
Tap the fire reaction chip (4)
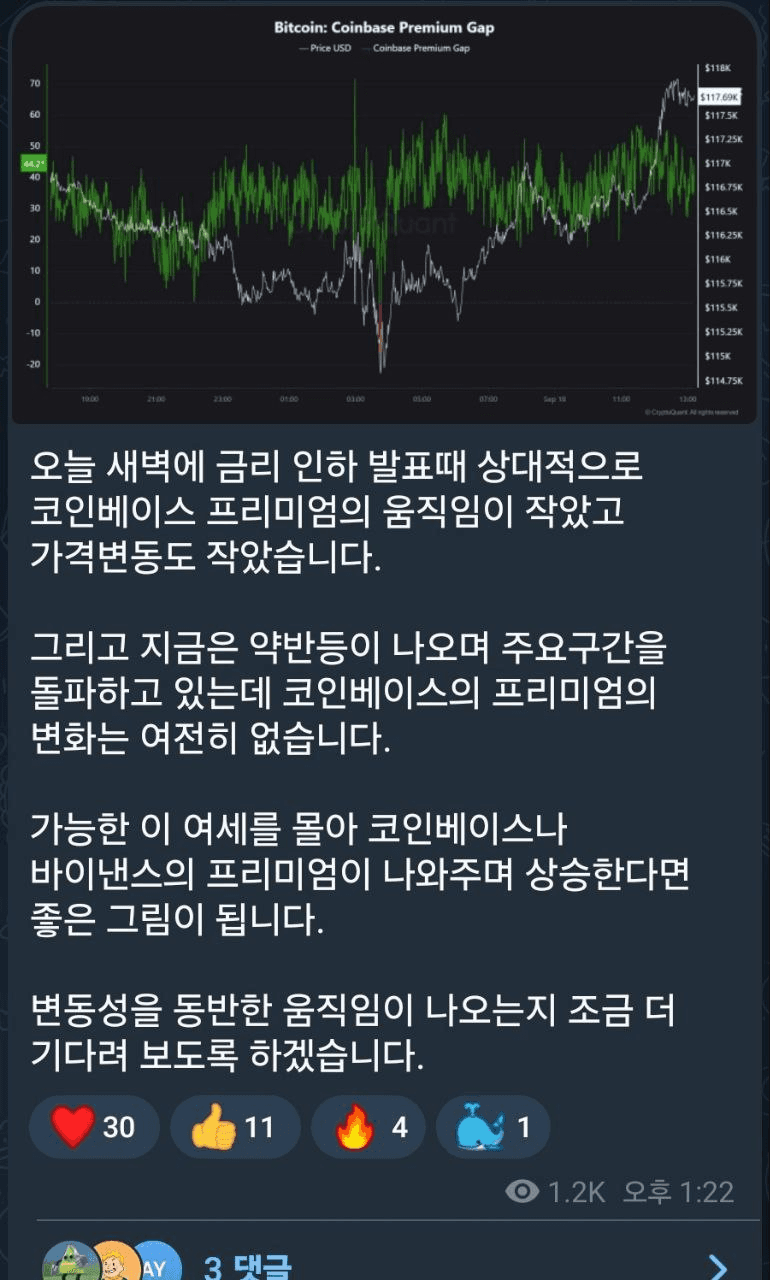click(x=368, y=1127)
